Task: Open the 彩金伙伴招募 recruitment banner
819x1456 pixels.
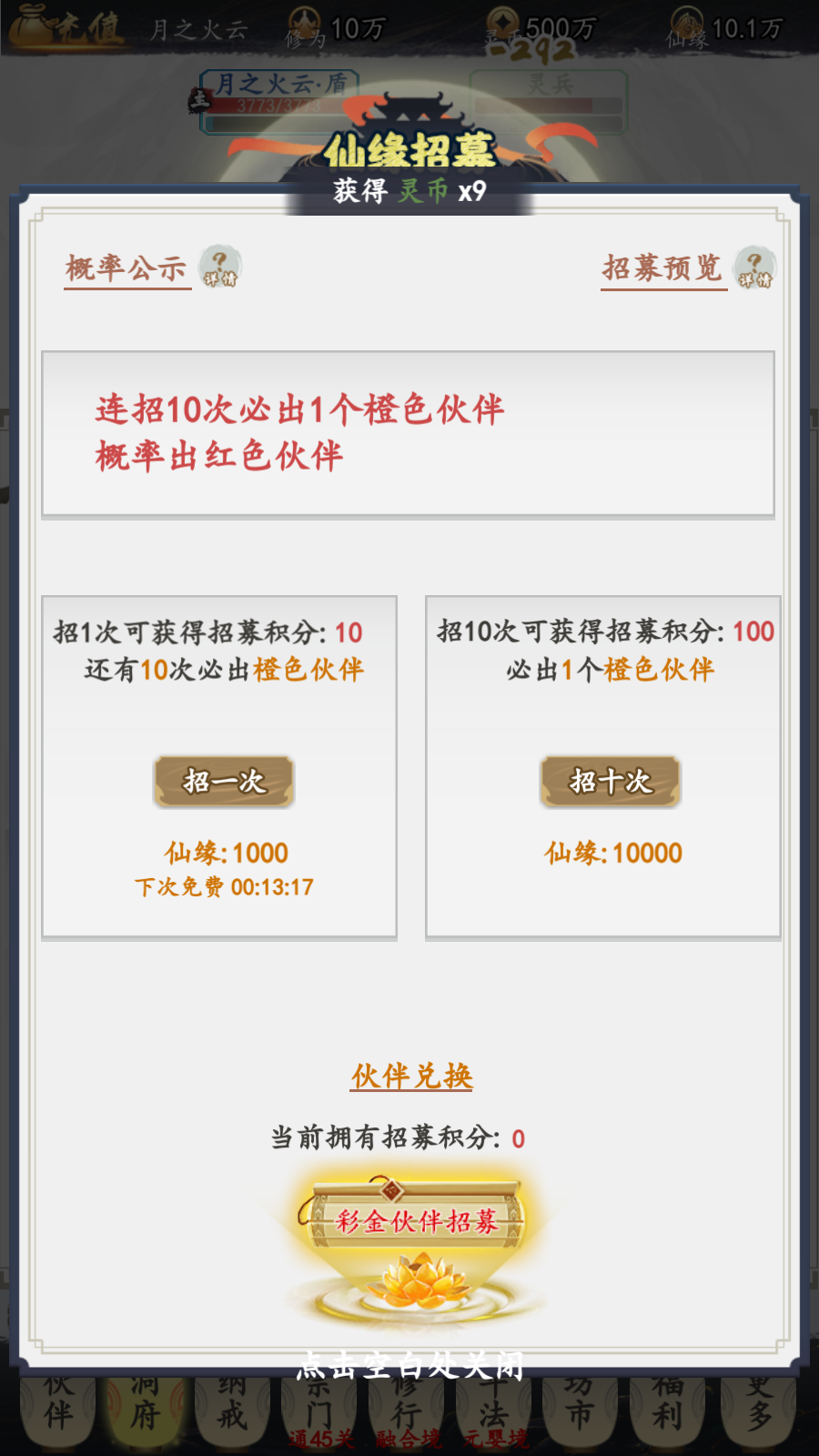Action: [x=417, y=1221]
